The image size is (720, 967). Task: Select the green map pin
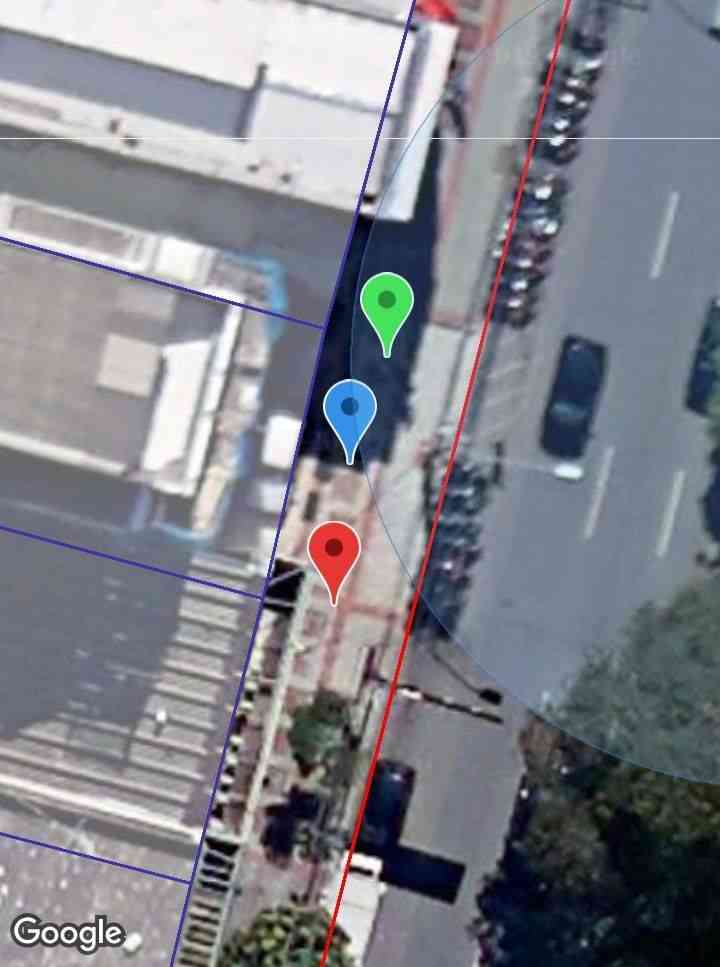(x=387, y=304)
